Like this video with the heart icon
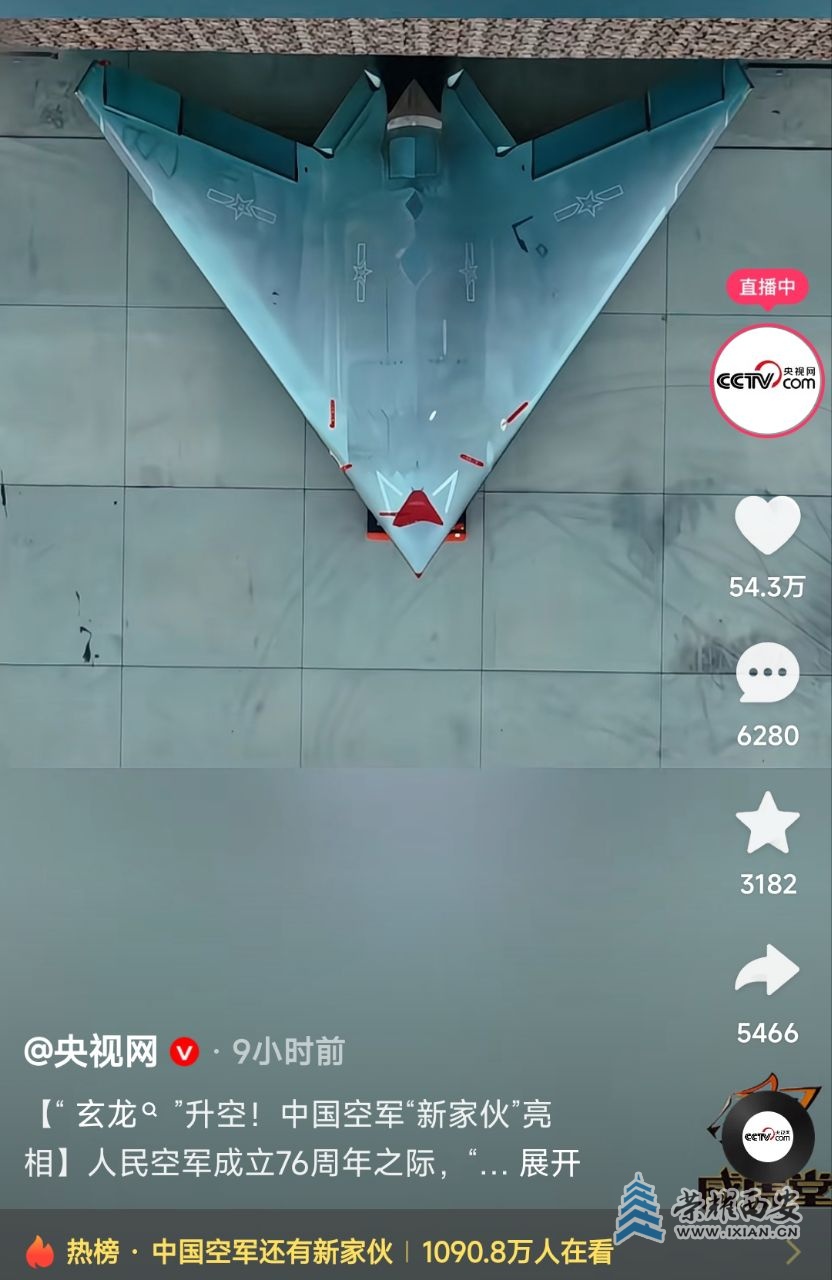Viewport: 832px width, 1280px height. pos(767,524)
